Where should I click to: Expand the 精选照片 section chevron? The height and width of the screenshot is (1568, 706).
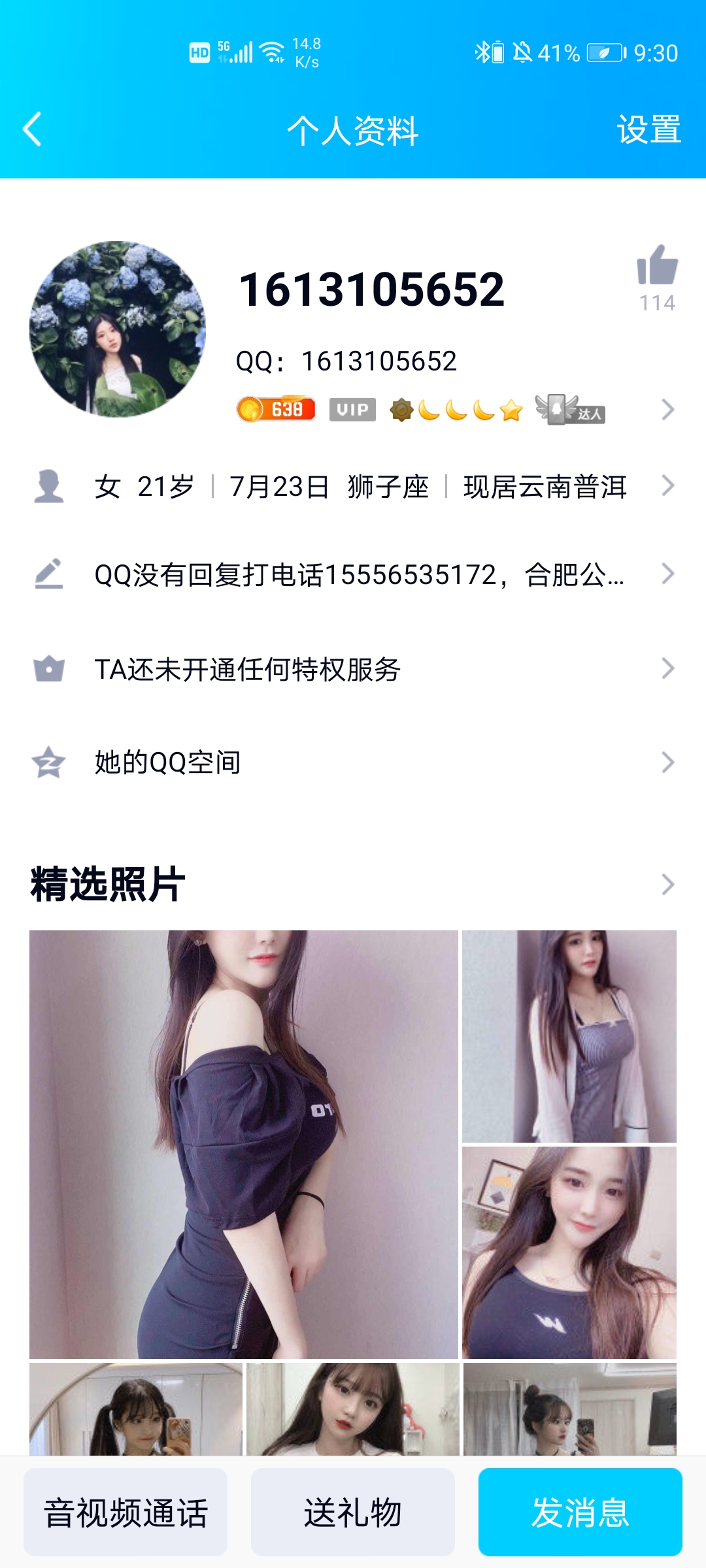[667, 883]
